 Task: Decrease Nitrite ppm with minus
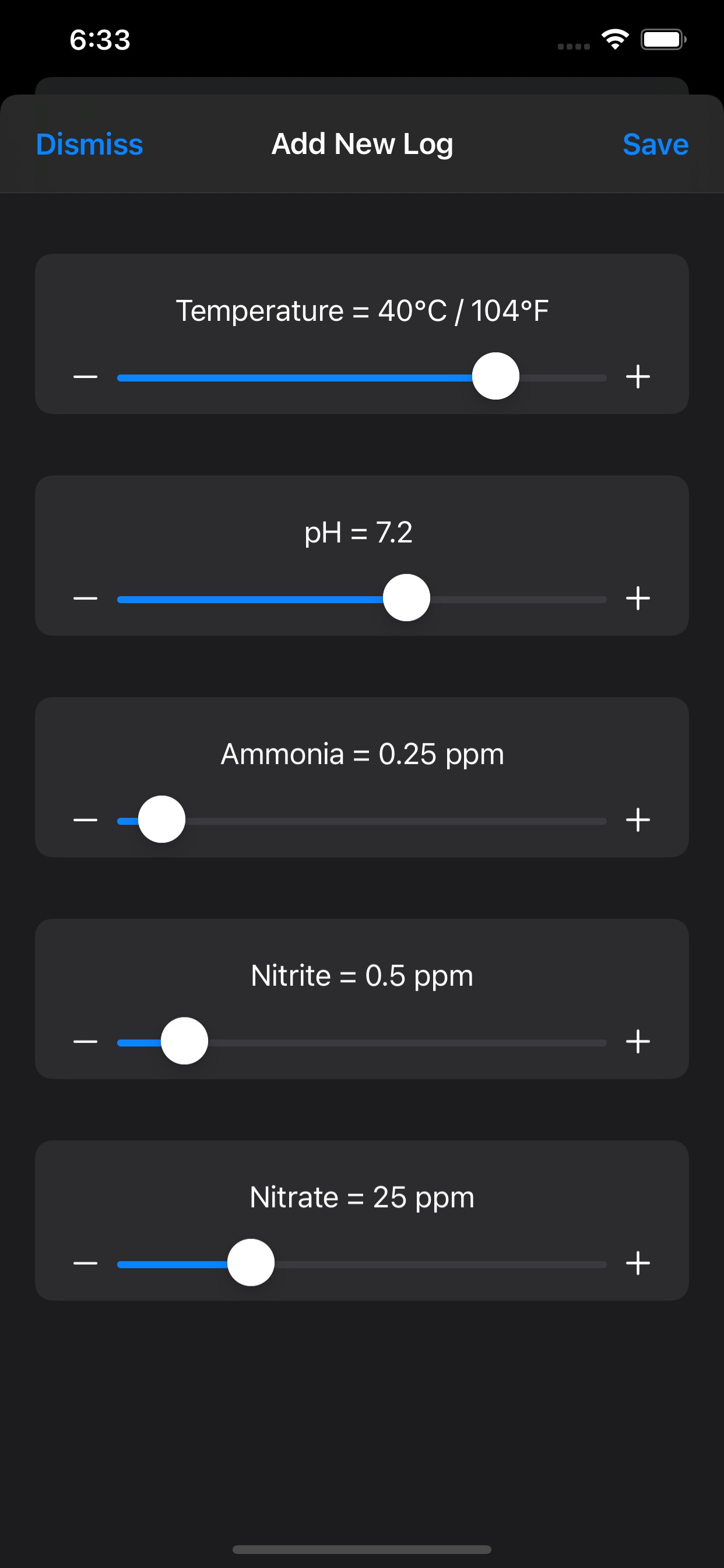[85, 1041]
